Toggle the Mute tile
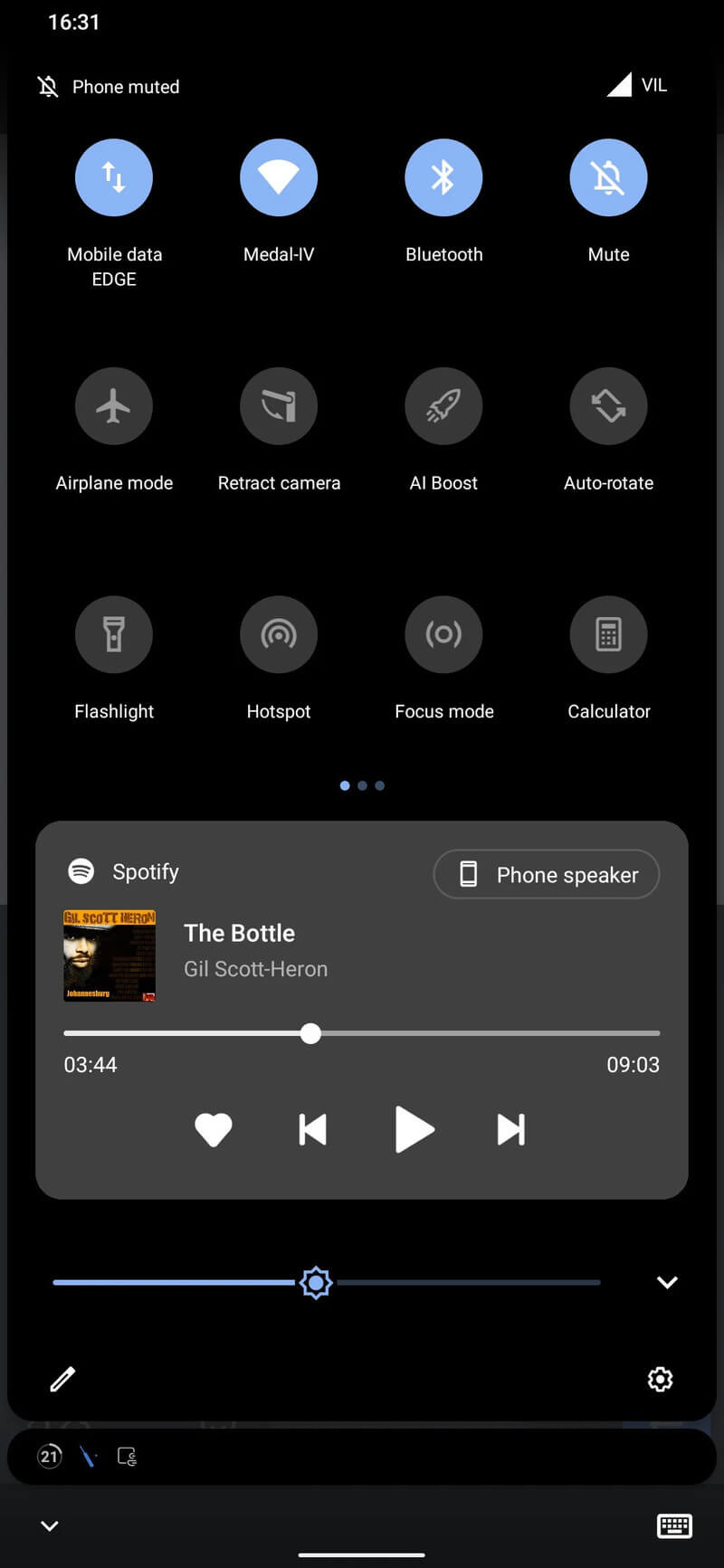Image resolution: width=724 pixels, height=1568 pixels. [x=608, y=177]
